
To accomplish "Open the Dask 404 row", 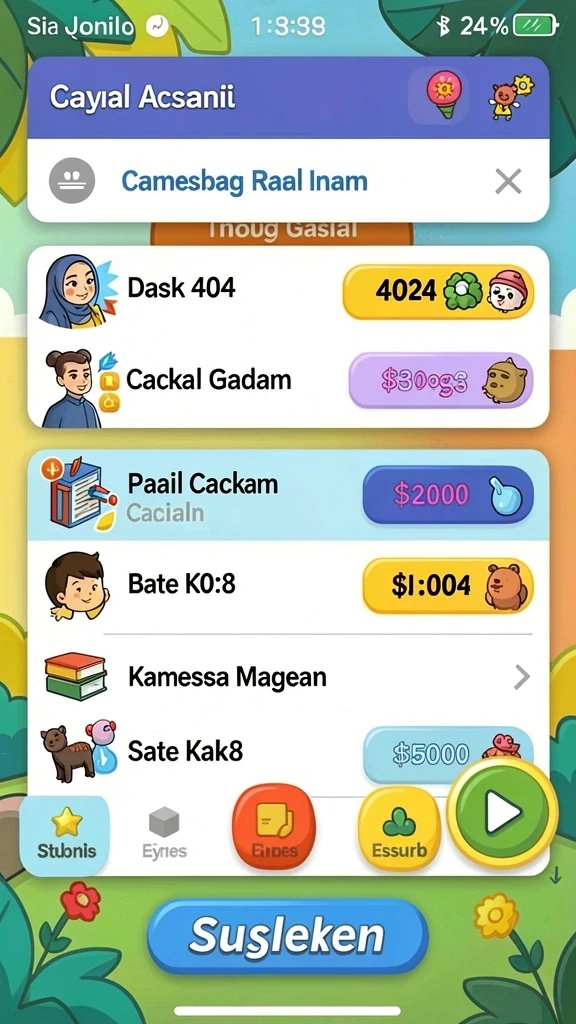I will click(x=288, y=291).
